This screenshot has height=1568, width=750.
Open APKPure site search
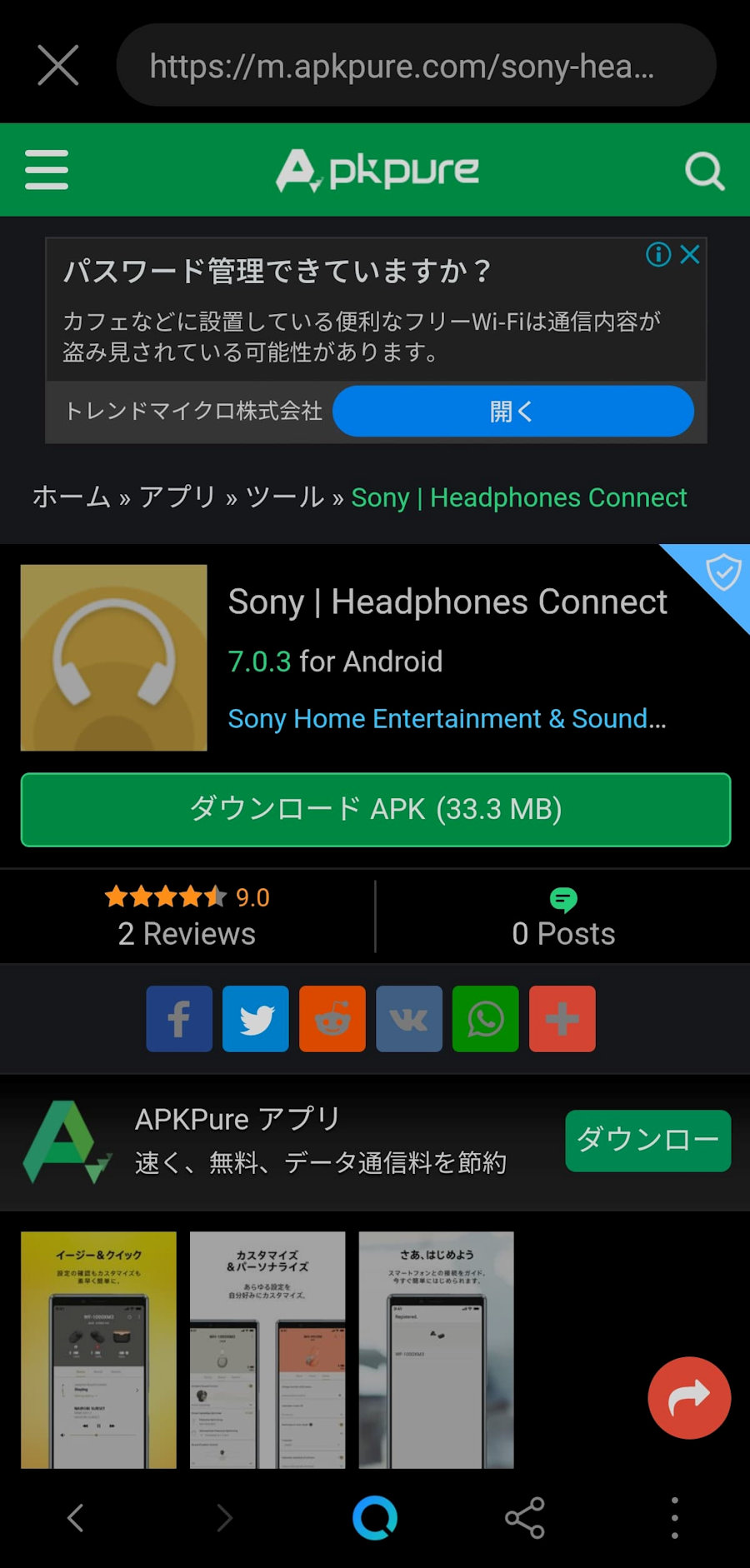(704, 171)
